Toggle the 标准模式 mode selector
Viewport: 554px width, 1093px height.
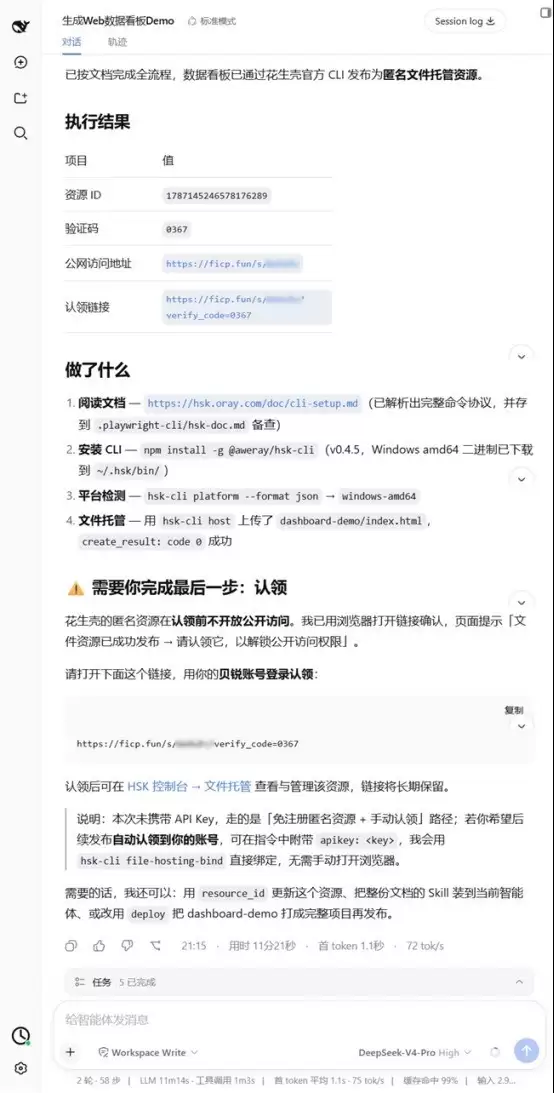click(x=213, y=21)
